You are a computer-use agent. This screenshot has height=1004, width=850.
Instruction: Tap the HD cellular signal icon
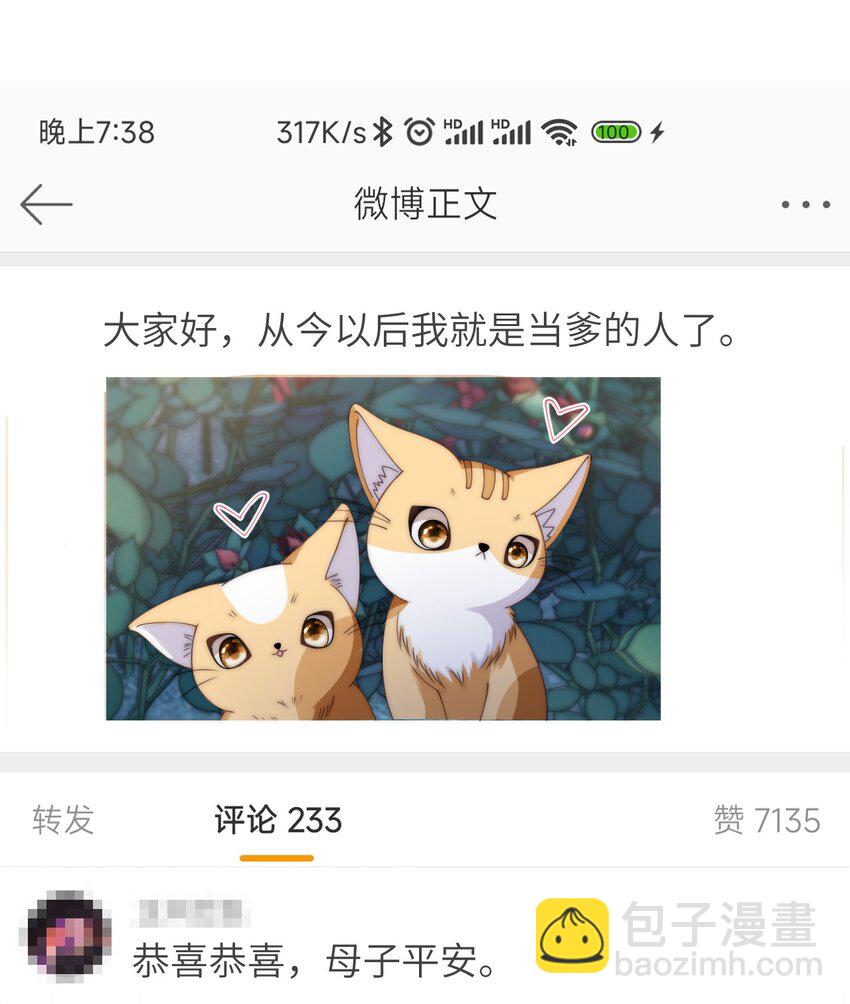pos(461,130)
